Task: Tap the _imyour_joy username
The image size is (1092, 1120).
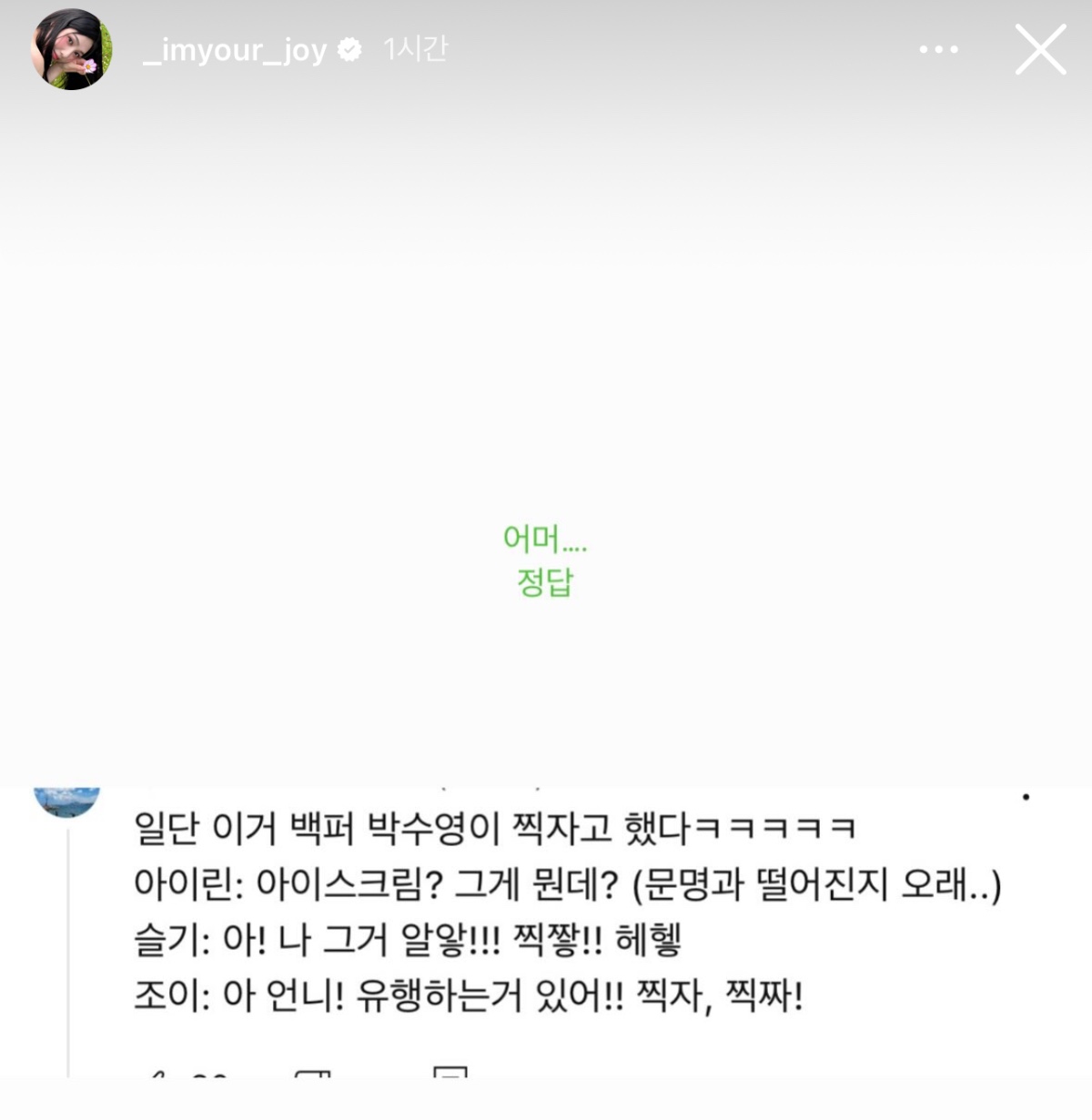Action: click(235, 50)
